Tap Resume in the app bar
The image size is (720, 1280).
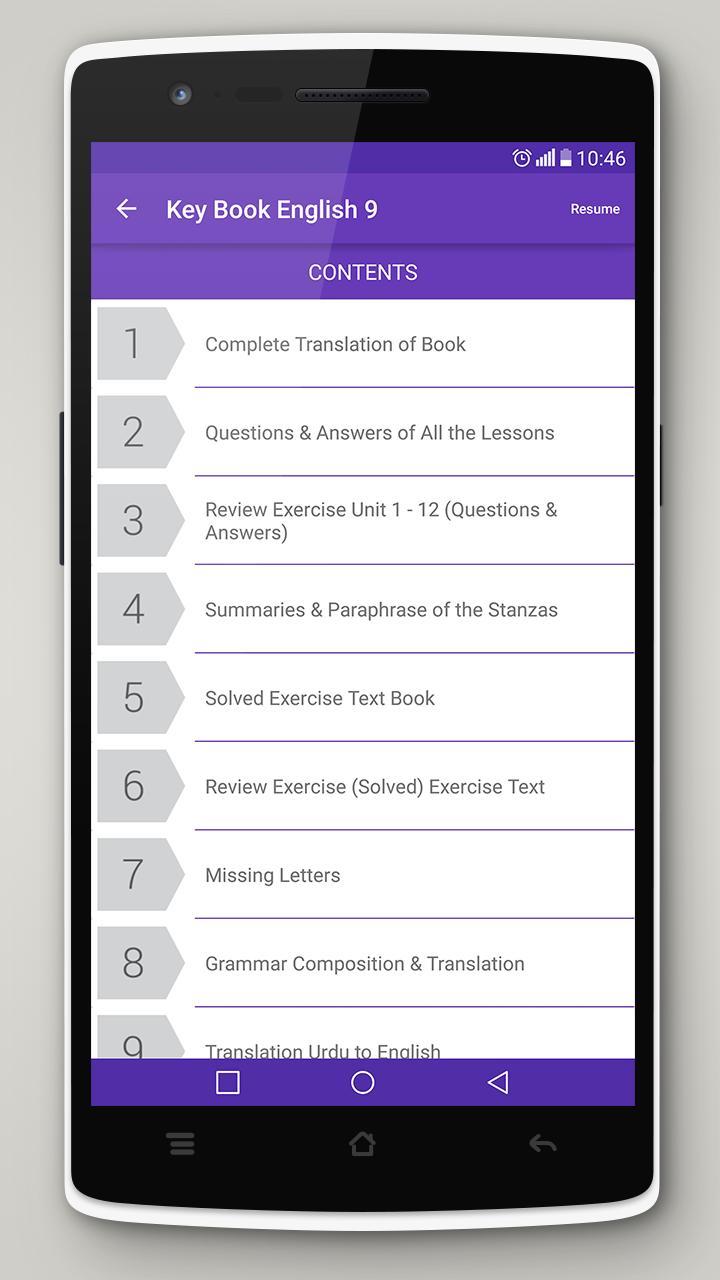[x=595, y=209]
